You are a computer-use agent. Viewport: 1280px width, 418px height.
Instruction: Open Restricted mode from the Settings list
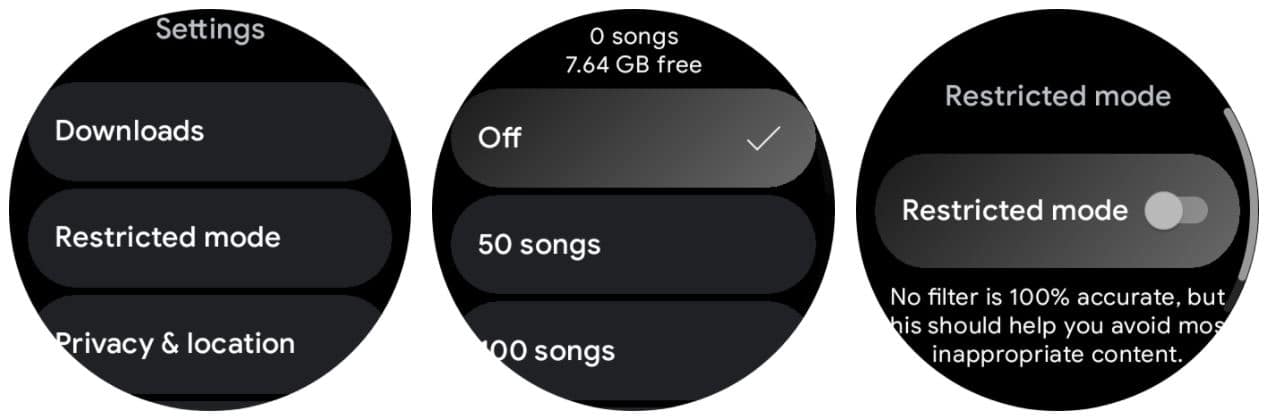coord(209,237)
